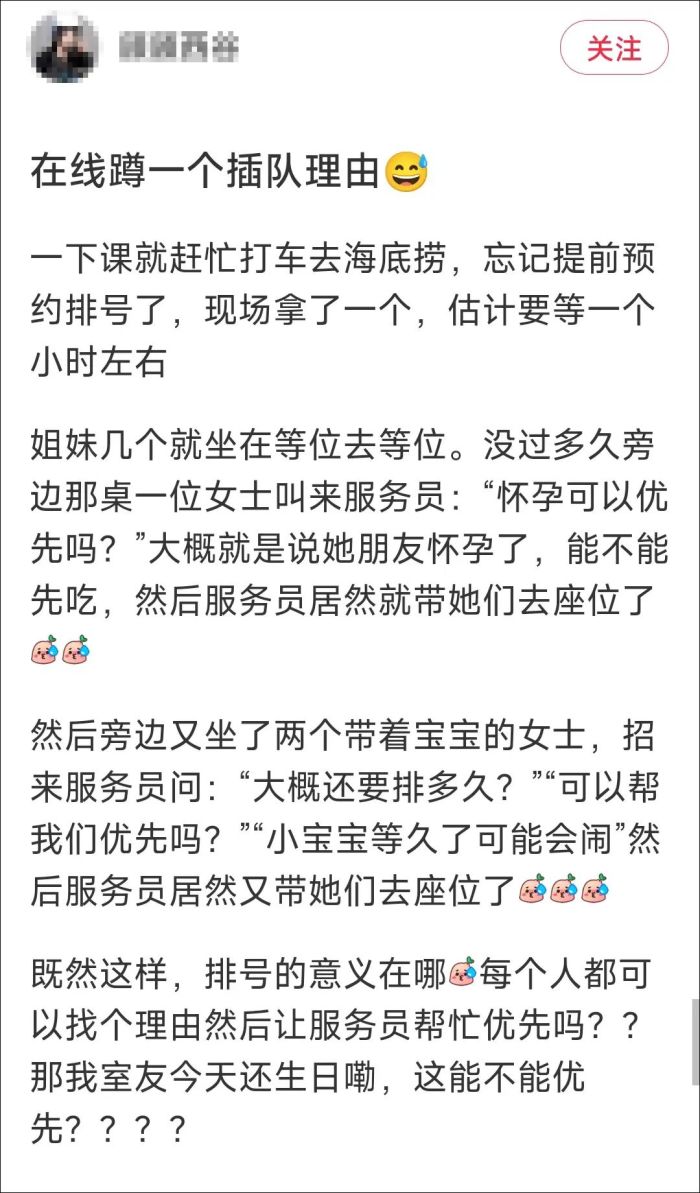Tap the 关注 follow button
This screenshot has height=1193, width=700.
pyautogui.click(x=613, y=47)
